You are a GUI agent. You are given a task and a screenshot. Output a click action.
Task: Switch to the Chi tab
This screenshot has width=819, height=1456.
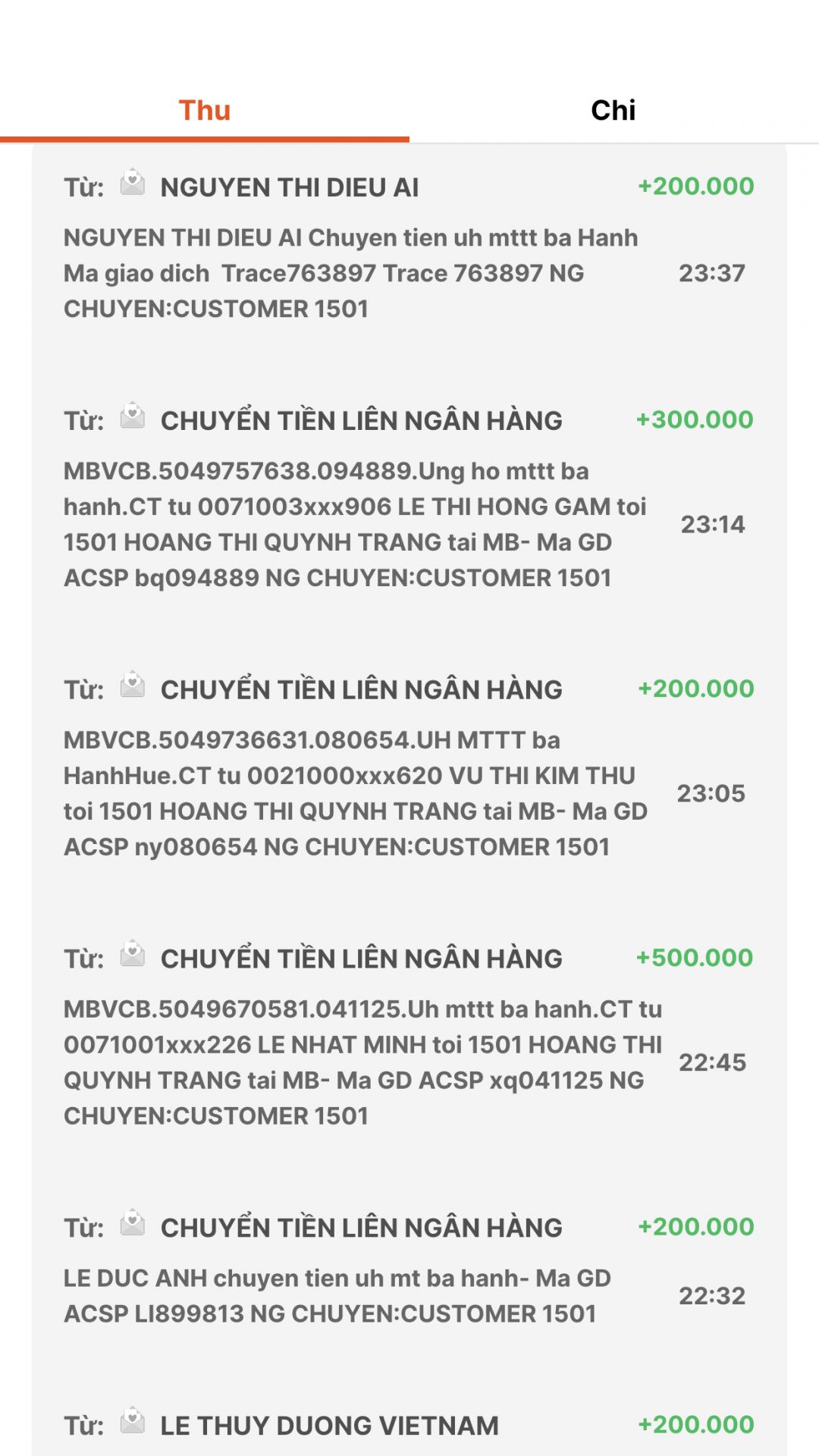pyautogui.click(x=613, y=111)
